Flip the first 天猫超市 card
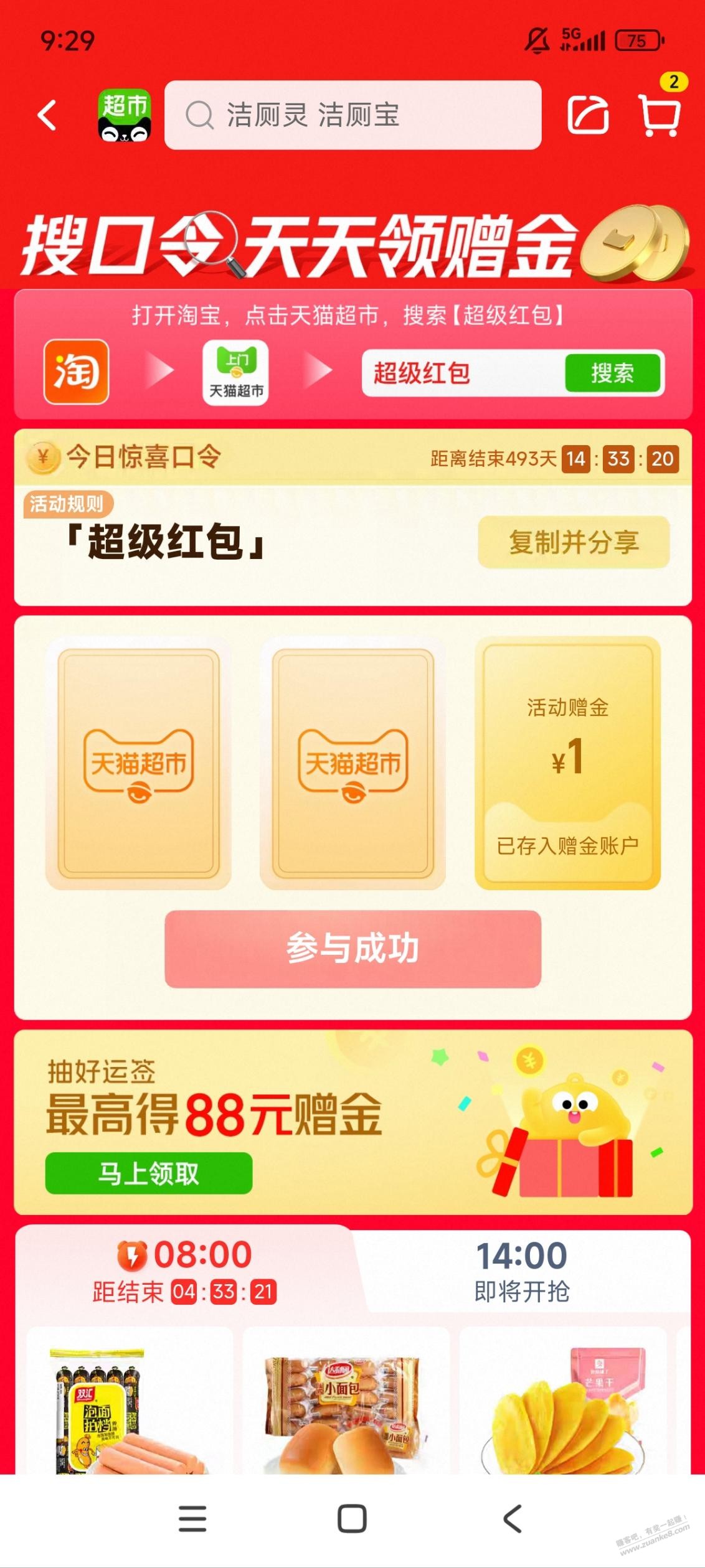Viewport: 705px width, 1568px height. coord(138,764)
